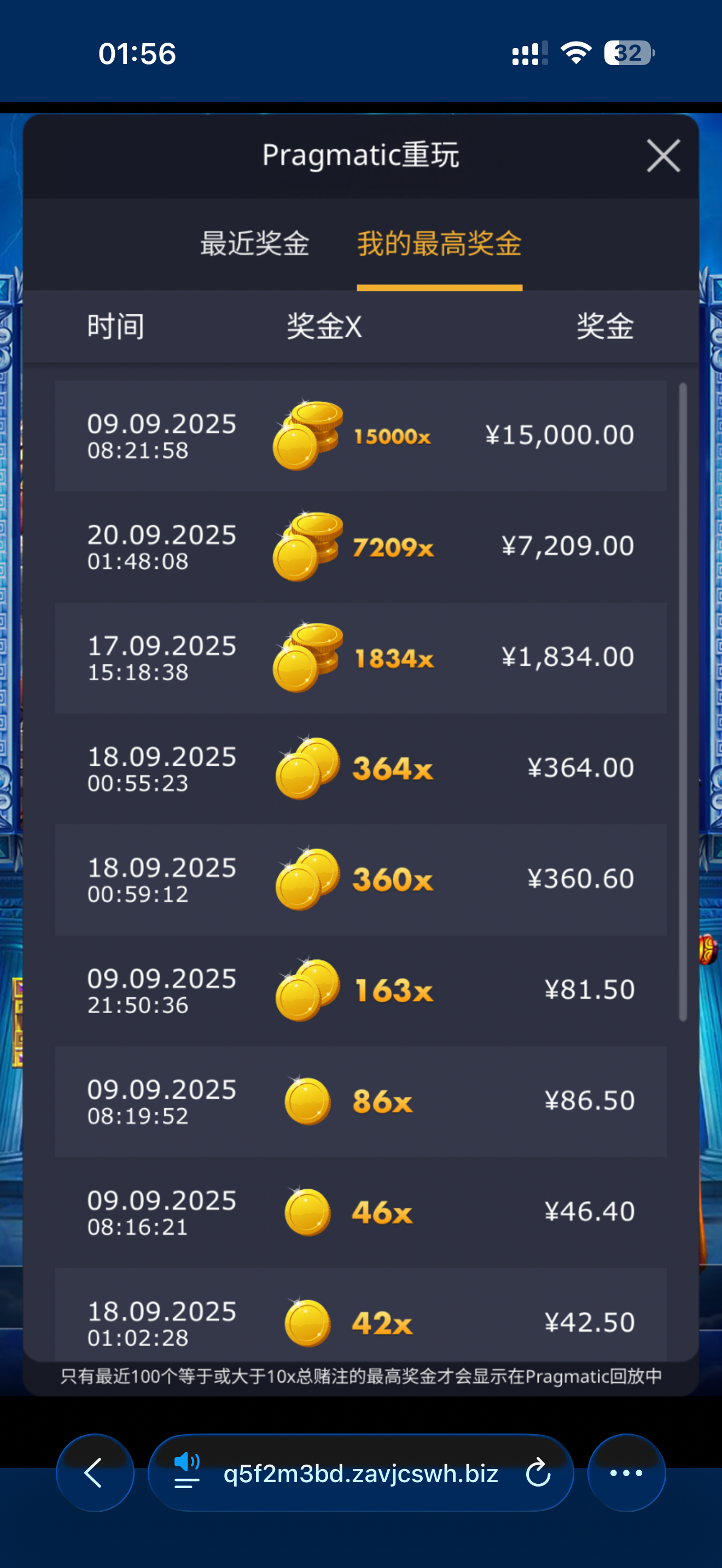
Task: Open the browser's more options menu
Action: [x=626, y=1473]
